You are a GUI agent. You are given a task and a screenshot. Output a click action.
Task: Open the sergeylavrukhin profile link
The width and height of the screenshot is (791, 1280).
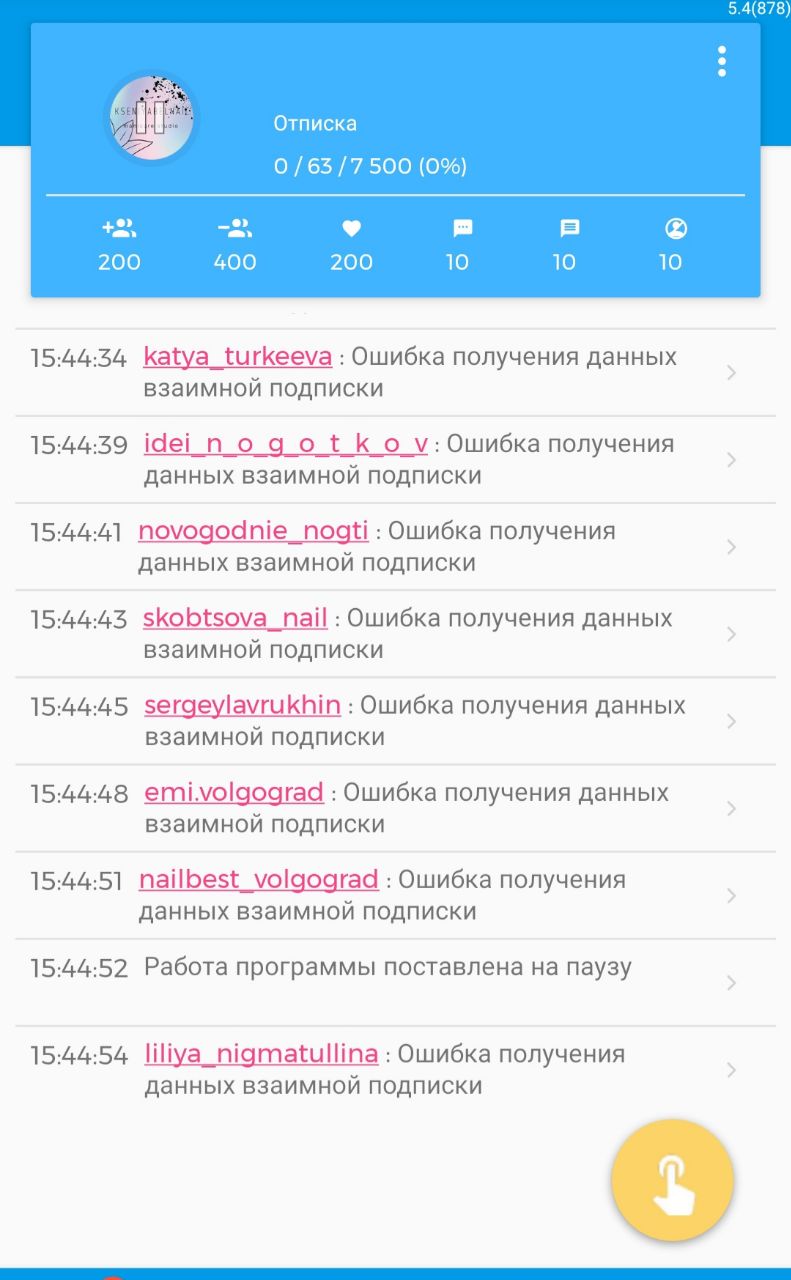point(242,705)
